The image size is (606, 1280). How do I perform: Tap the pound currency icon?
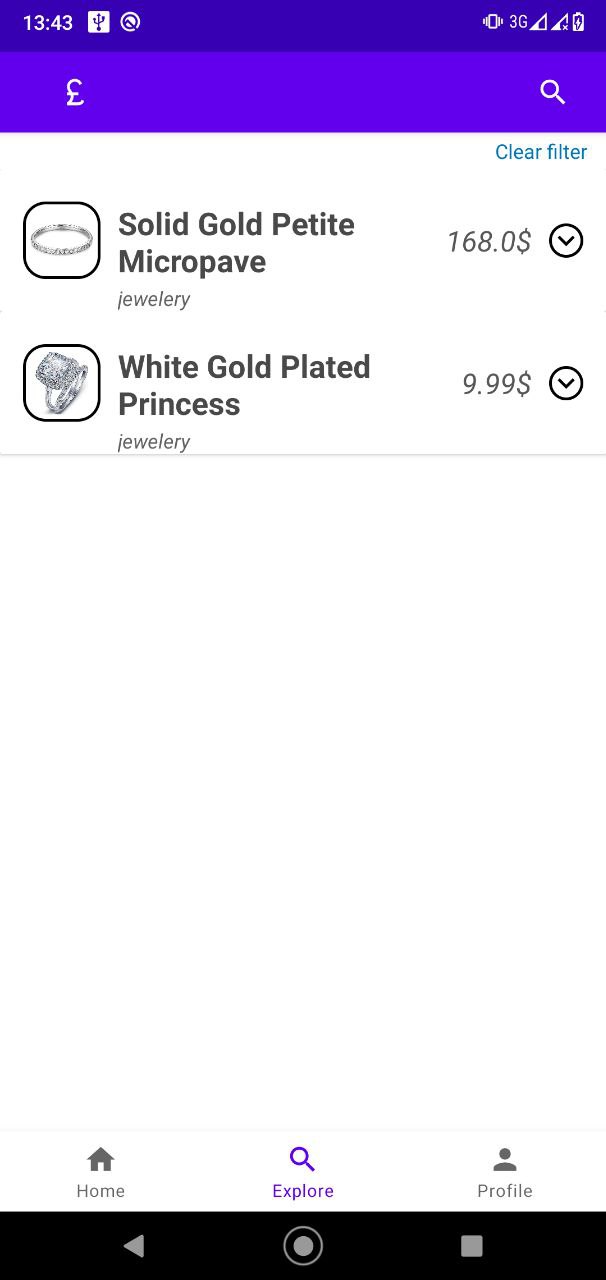point(75,93)
